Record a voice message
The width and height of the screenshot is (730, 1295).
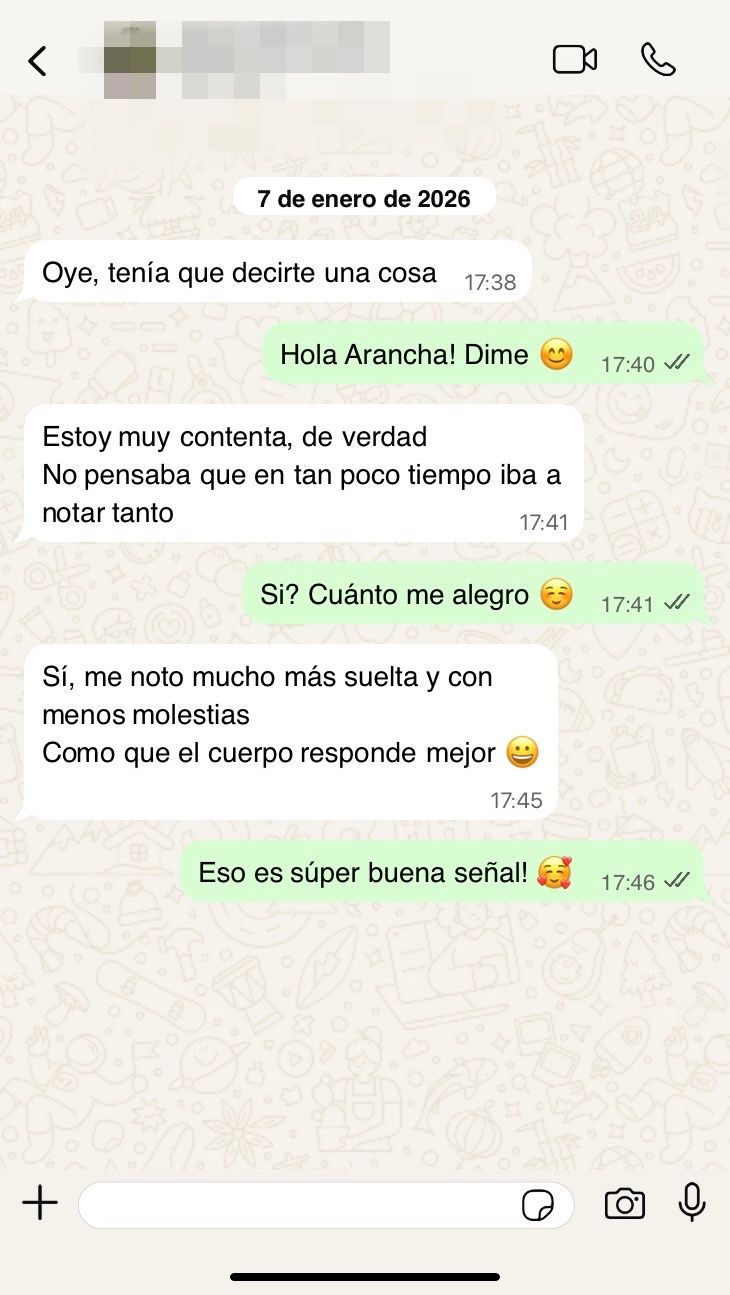692,1203
